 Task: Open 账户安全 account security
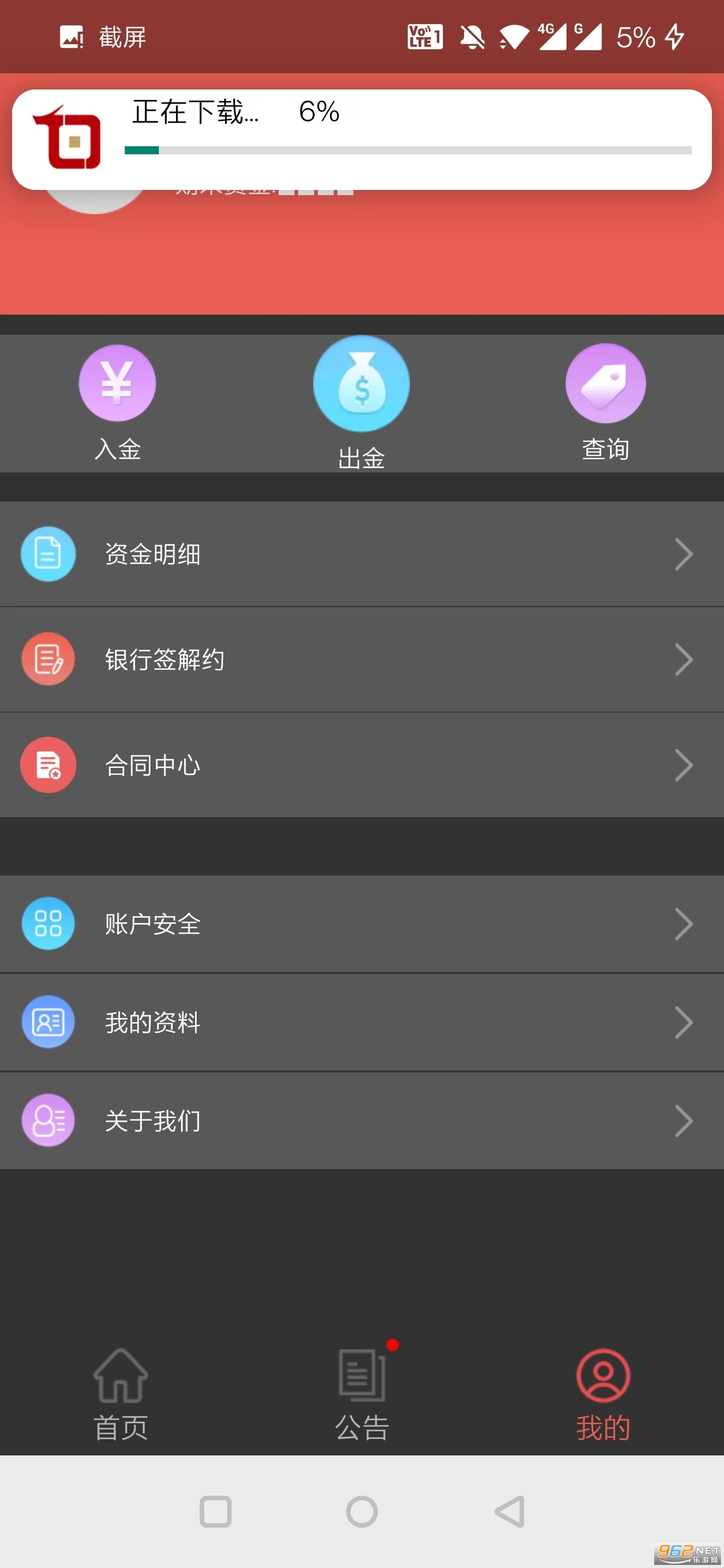click(x=361, y=923)
